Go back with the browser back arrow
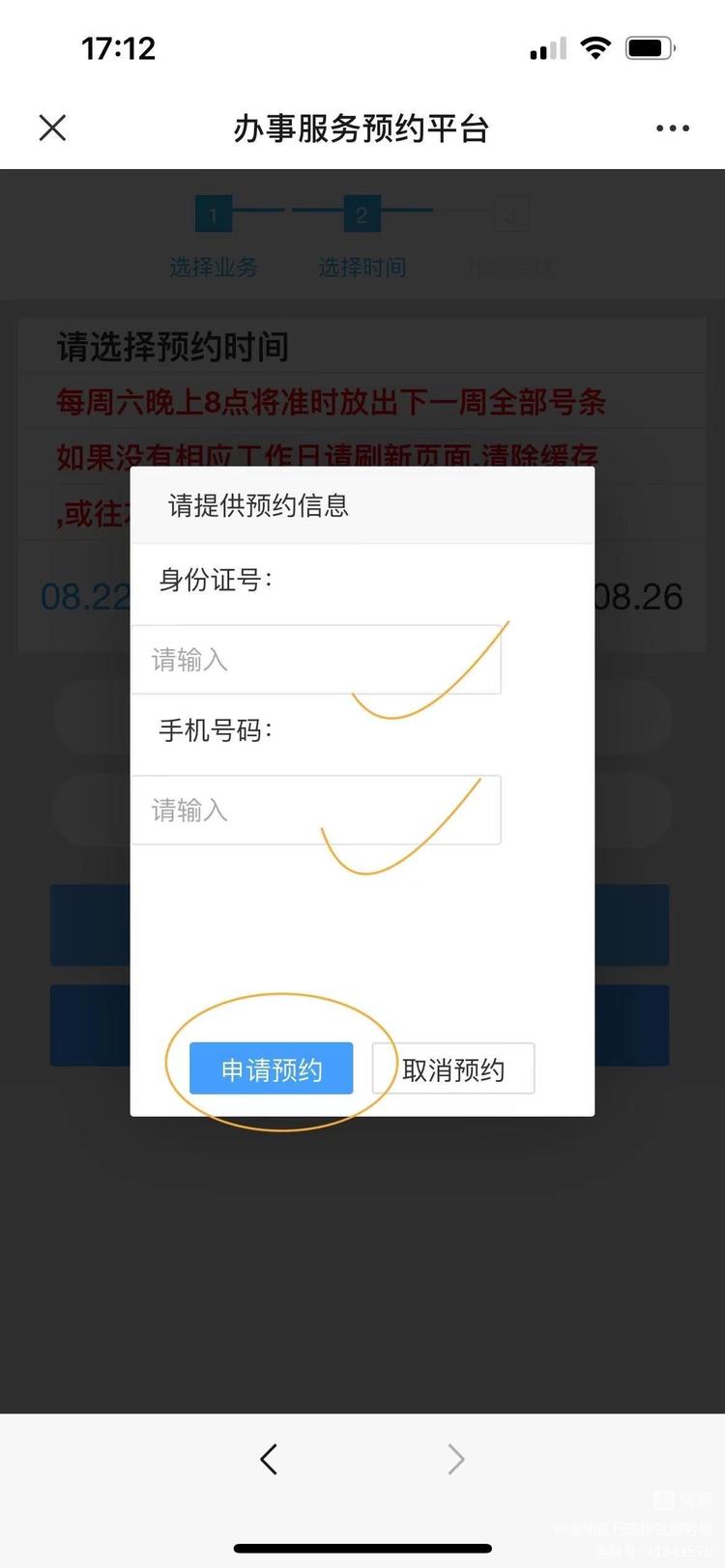The image size is (725, 1568). (x=269, y=1459)
